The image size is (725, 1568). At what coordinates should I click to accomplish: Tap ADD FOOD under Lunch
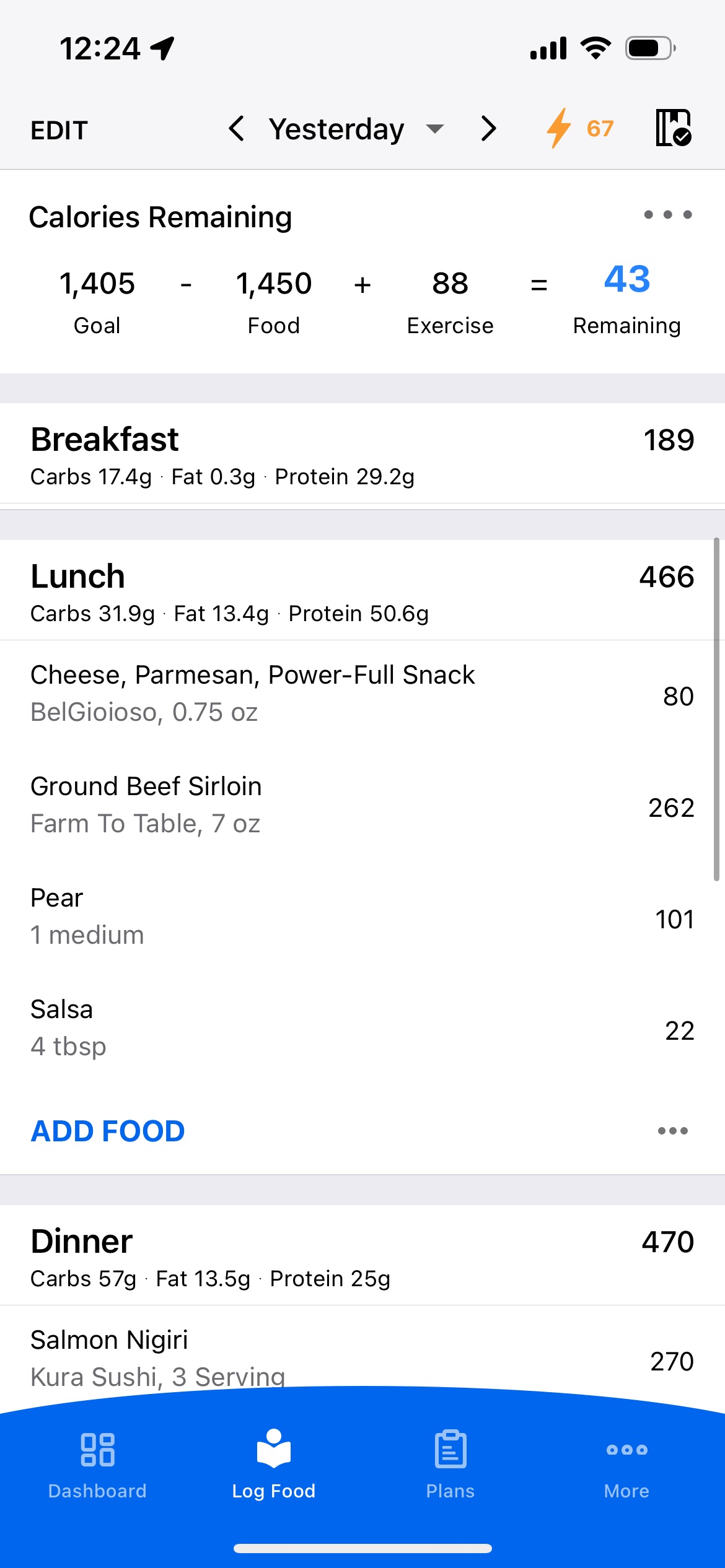click(107, 1130)
